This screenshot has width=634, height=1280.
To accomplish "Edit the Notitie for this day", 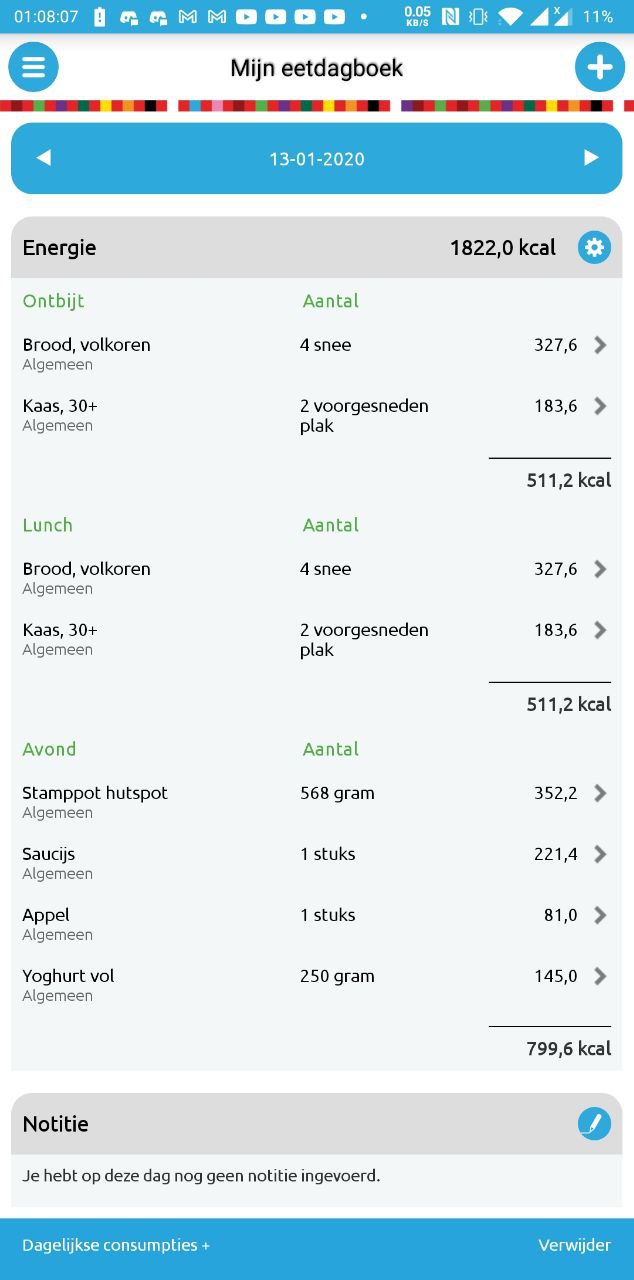I will 594,1124.
